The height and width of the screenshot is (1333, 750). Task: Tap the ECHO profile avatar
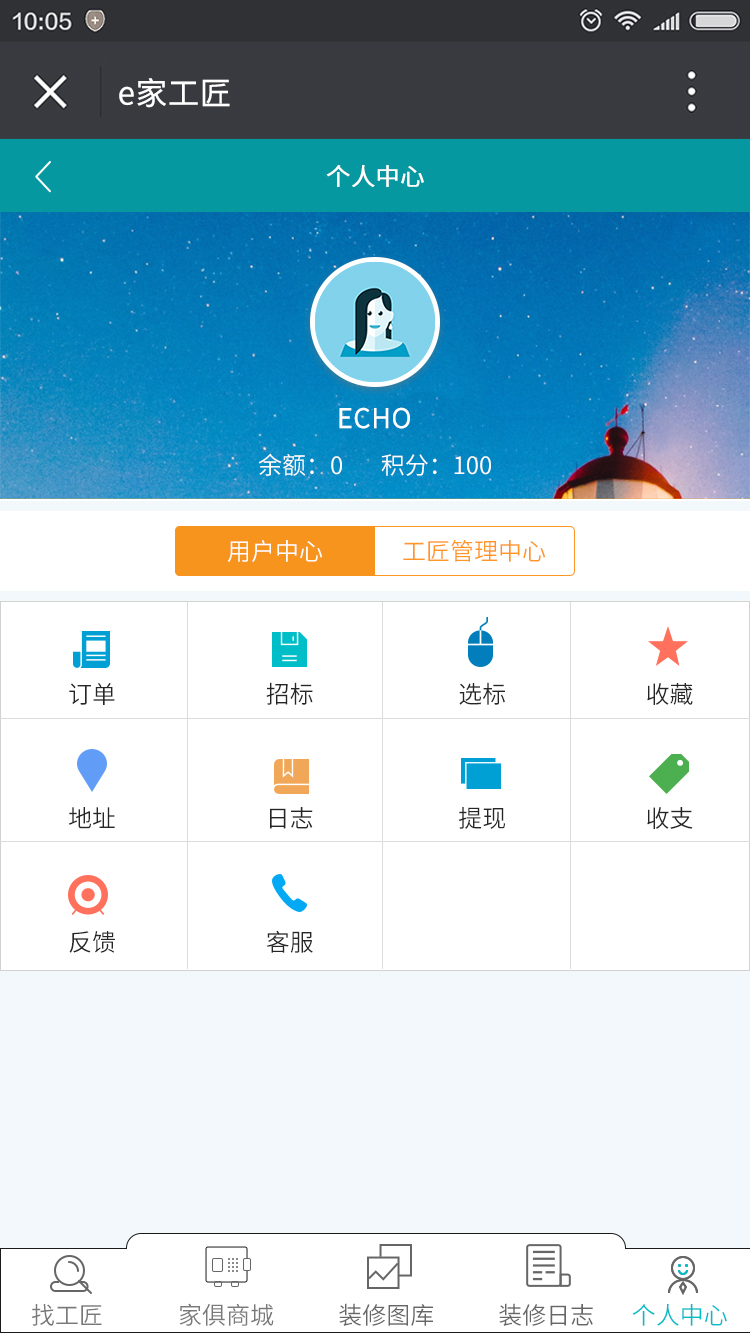375,322
